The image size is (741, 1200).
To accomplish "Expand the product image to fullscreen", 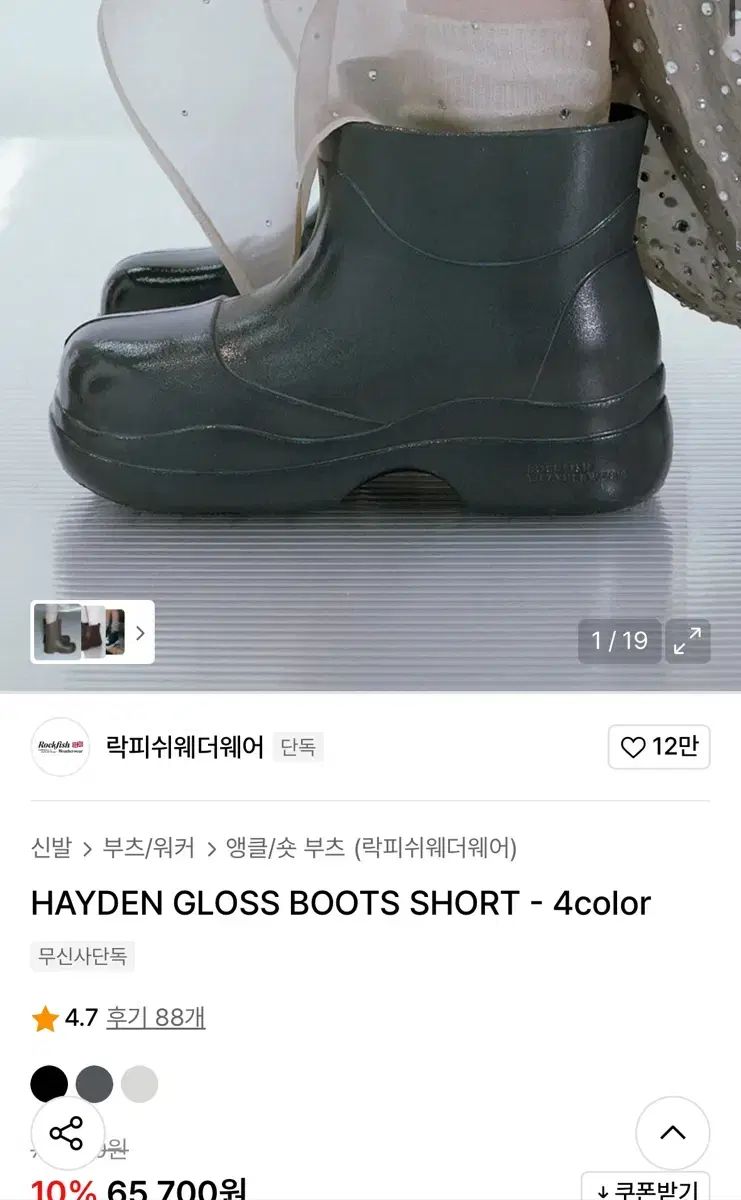I will 687,641.
